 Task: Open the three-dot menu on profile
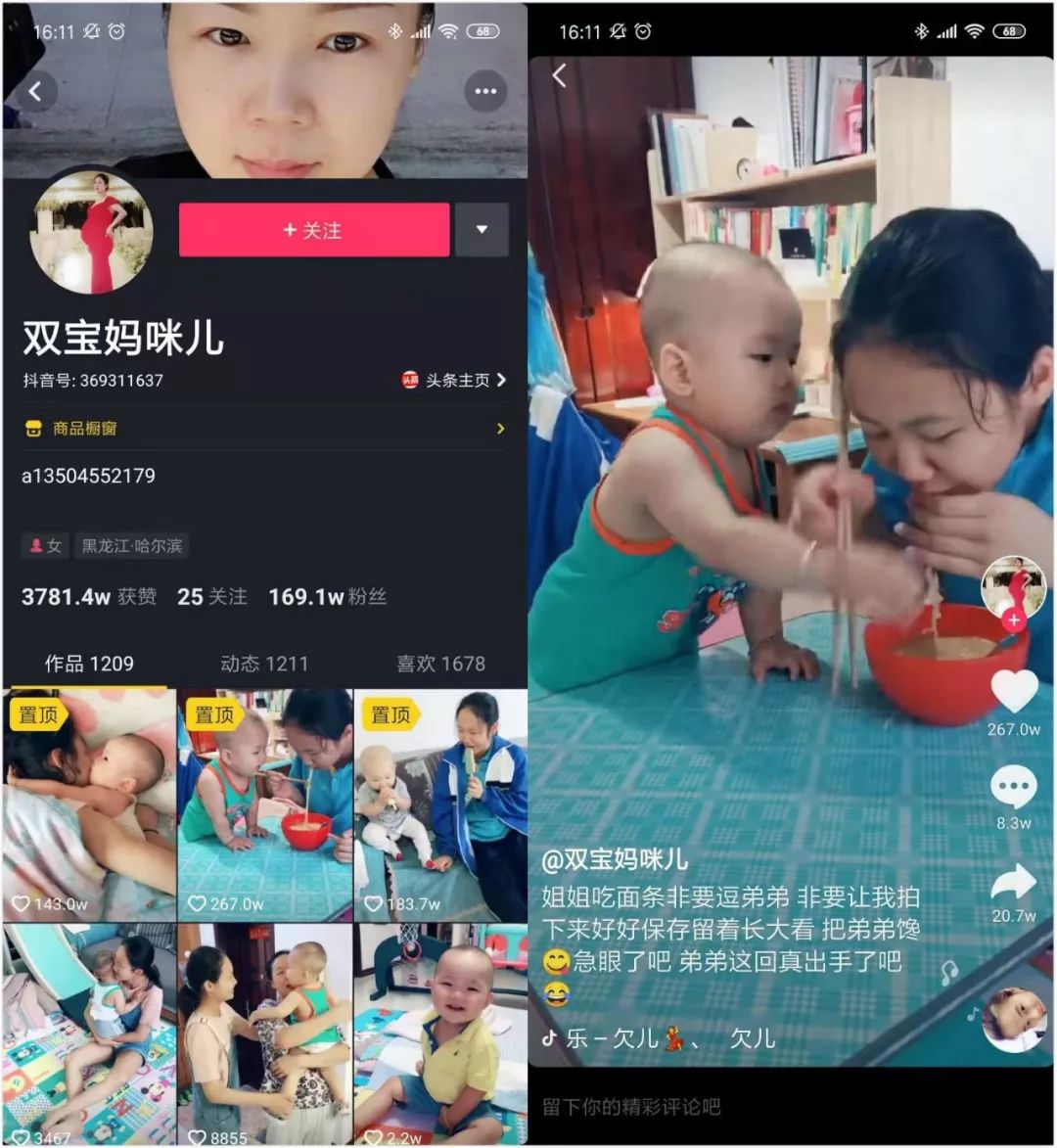point(484,91)
